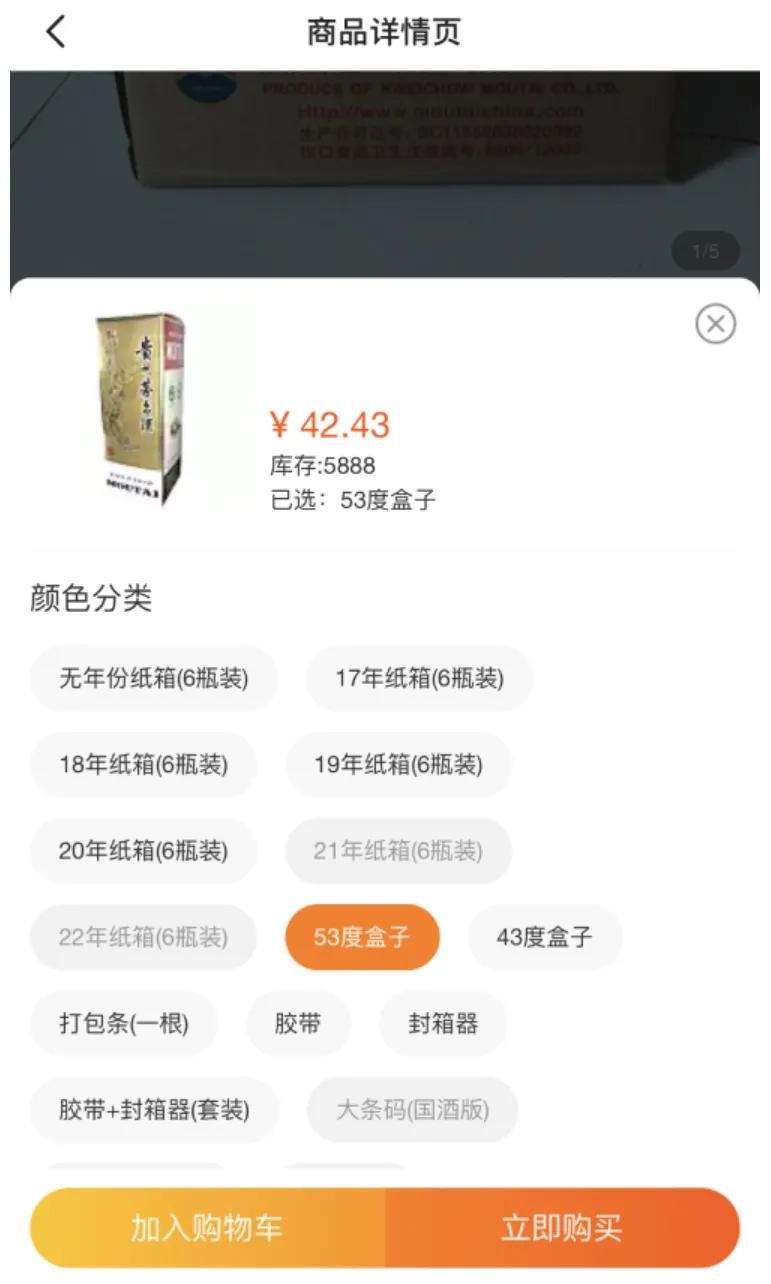Select the 打包条(一根) option
The image size is (771, 1284).
(x=124, y=1023)
